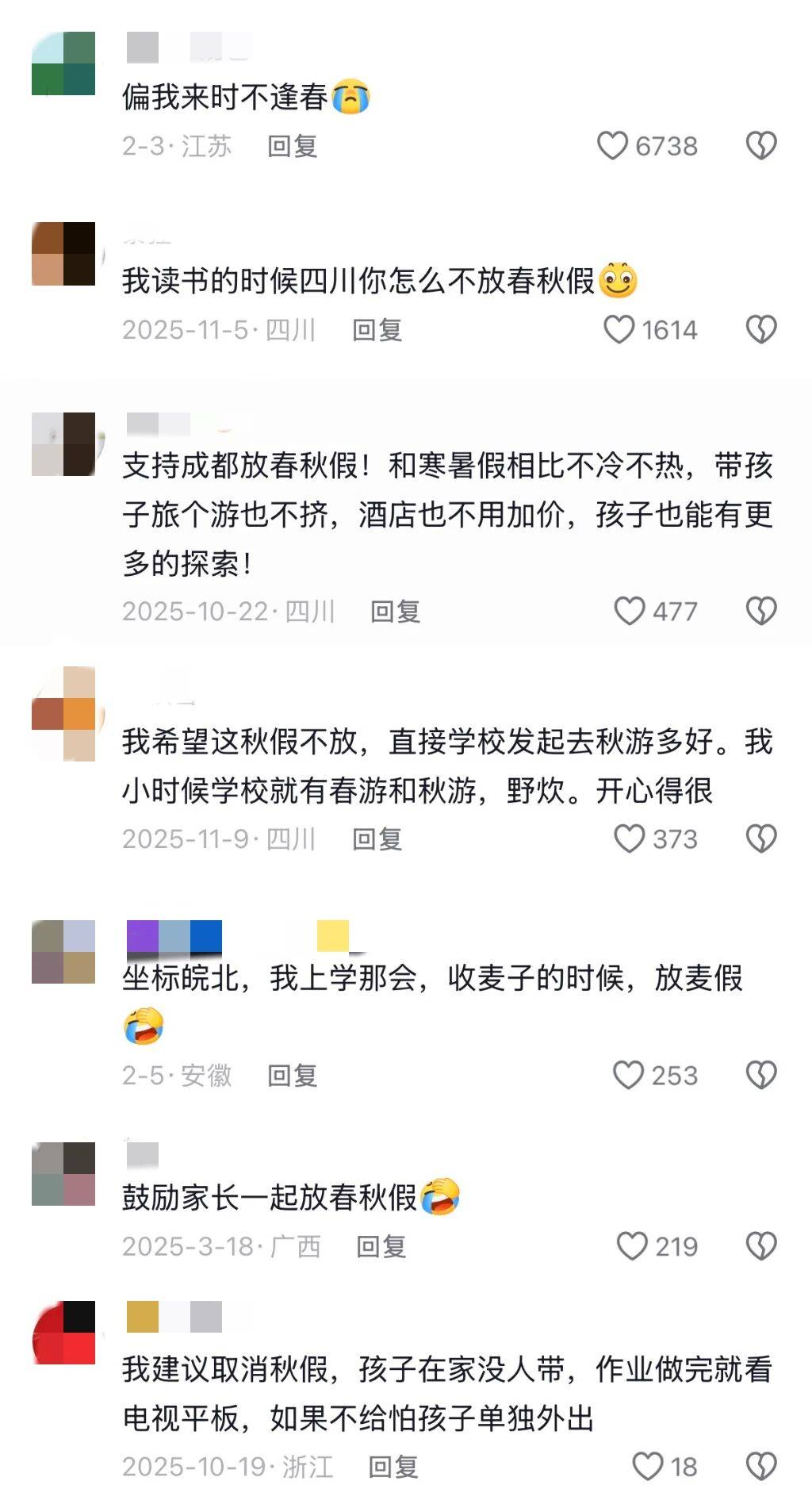812x1504 pixels.
Task: Reply to the 2-5 安徽 comment
Action: 292,1076
